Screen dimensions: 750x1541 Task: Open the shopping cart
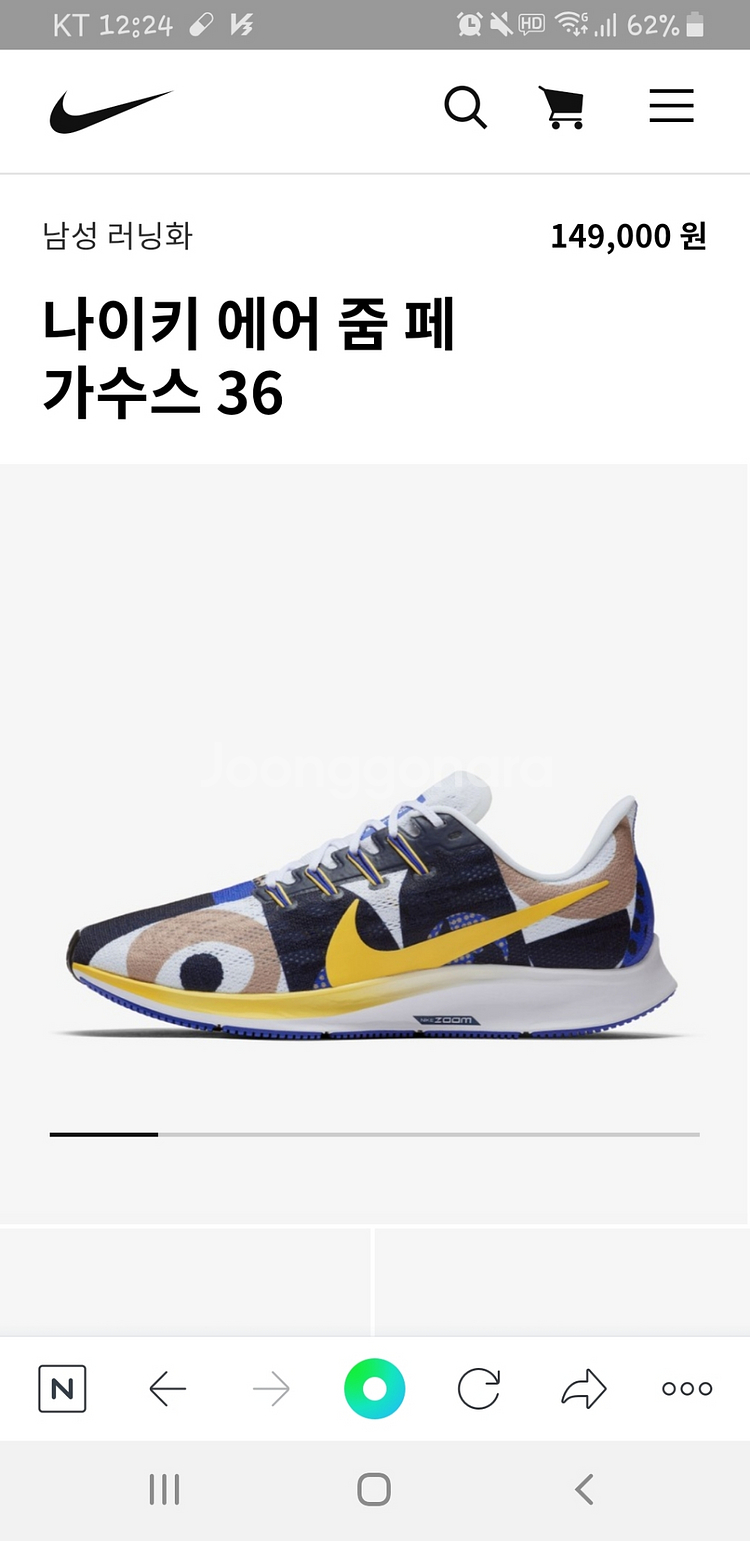pos(562,107)
